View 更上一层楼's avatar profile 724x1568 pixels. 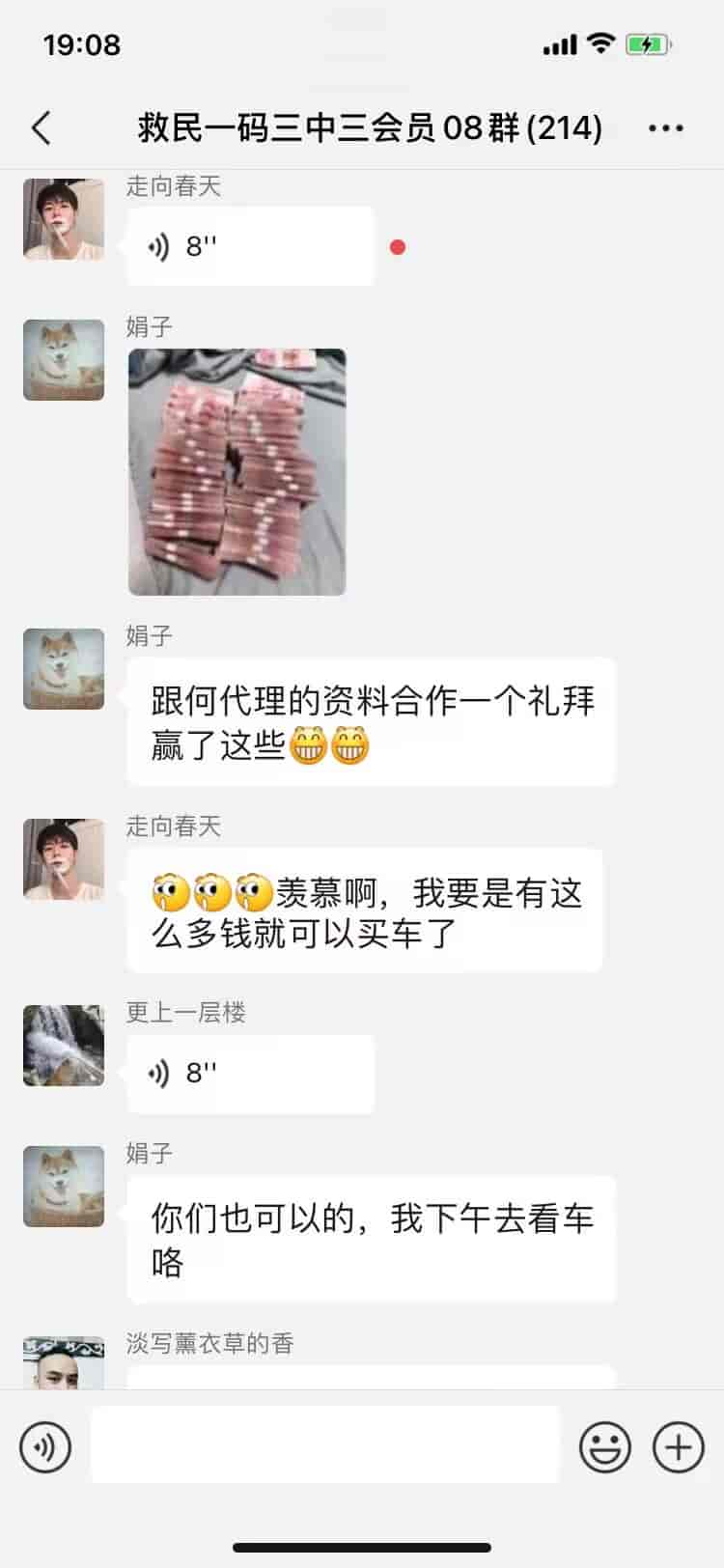click(64, 1045)
